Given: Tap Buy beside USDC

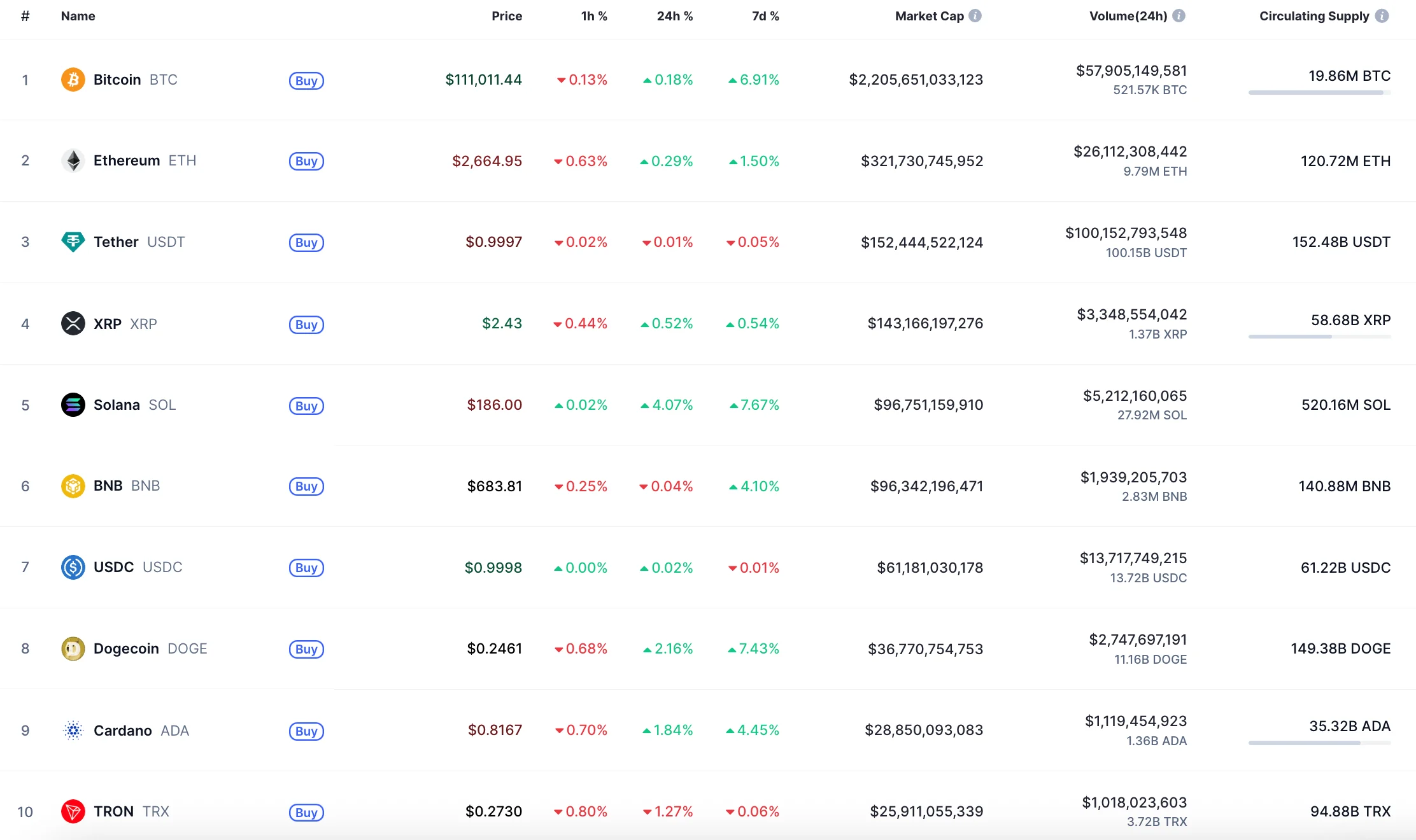Looking at the screenshot, I should (x=306, y=568).
